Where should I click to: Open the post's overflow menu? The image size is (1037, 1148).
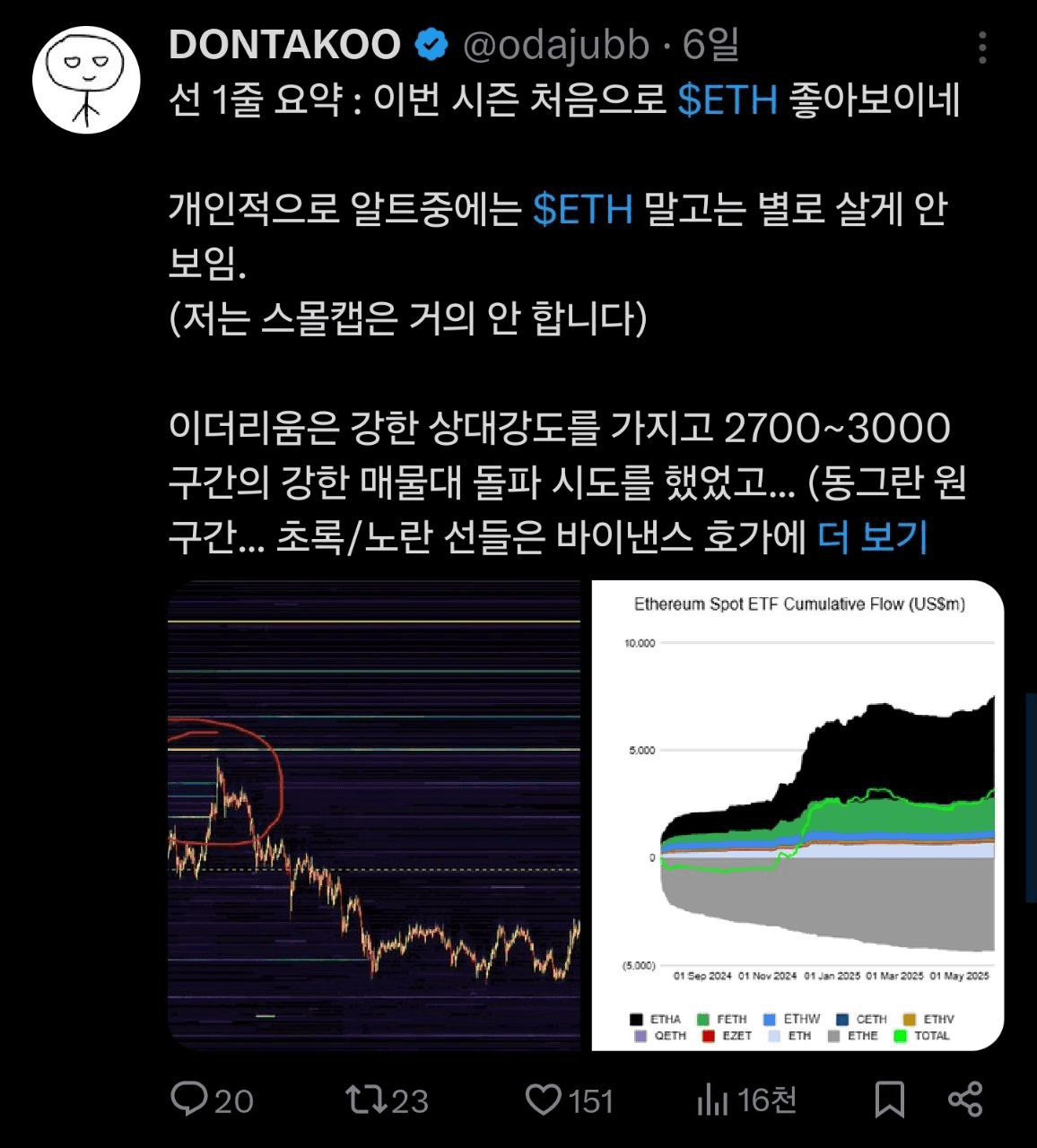click(982, 48)
